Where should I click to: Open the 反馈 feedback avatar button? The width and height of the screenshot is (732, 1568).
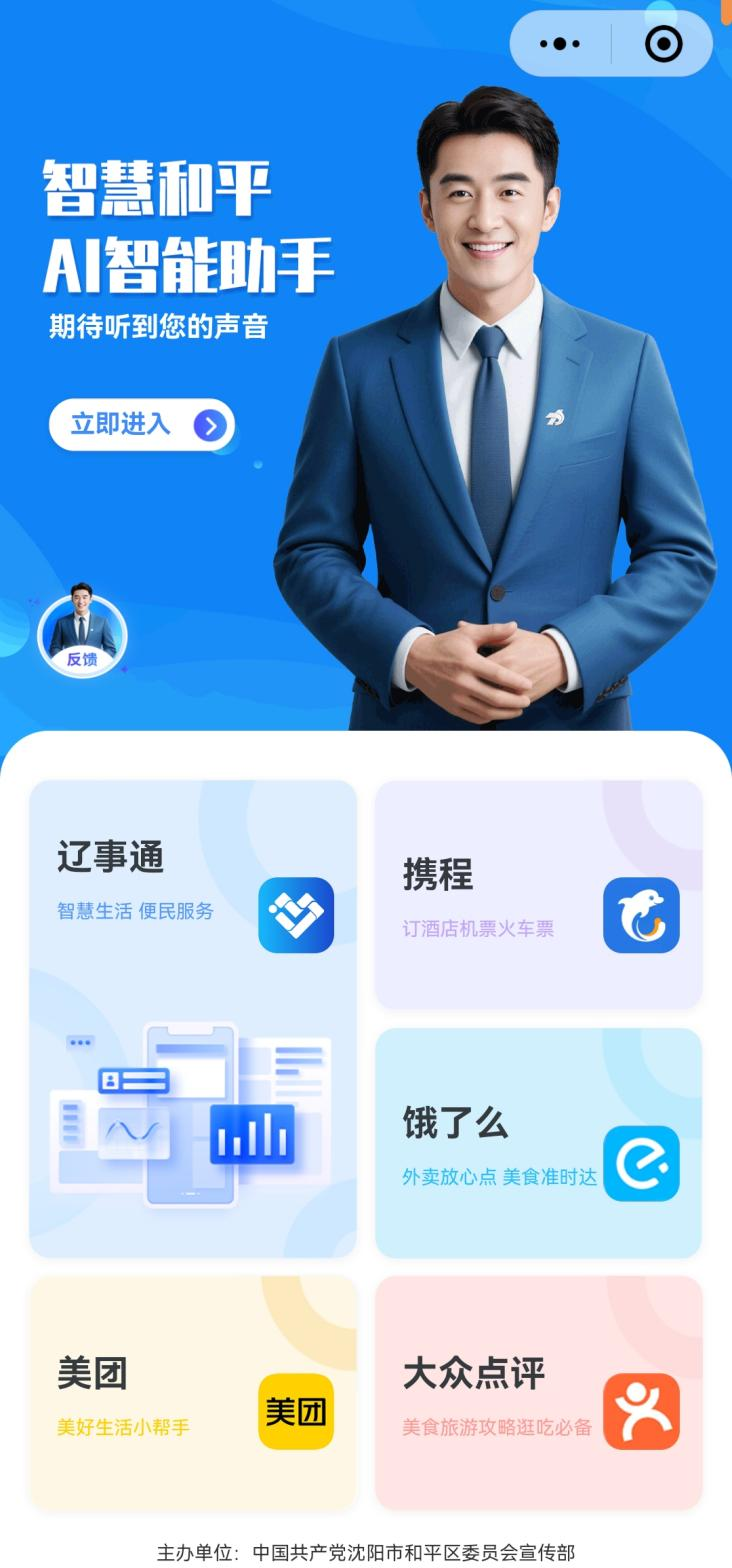click(x=82, y=636)
